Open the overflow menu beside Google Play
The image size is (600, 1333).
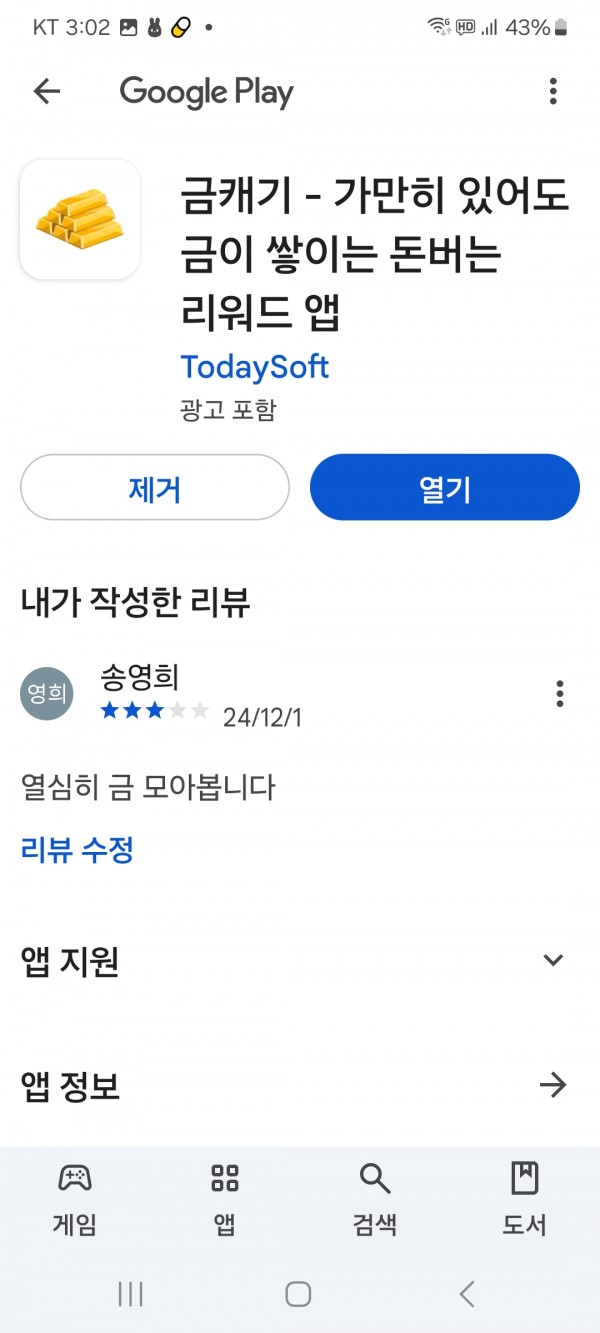point(552,92)
